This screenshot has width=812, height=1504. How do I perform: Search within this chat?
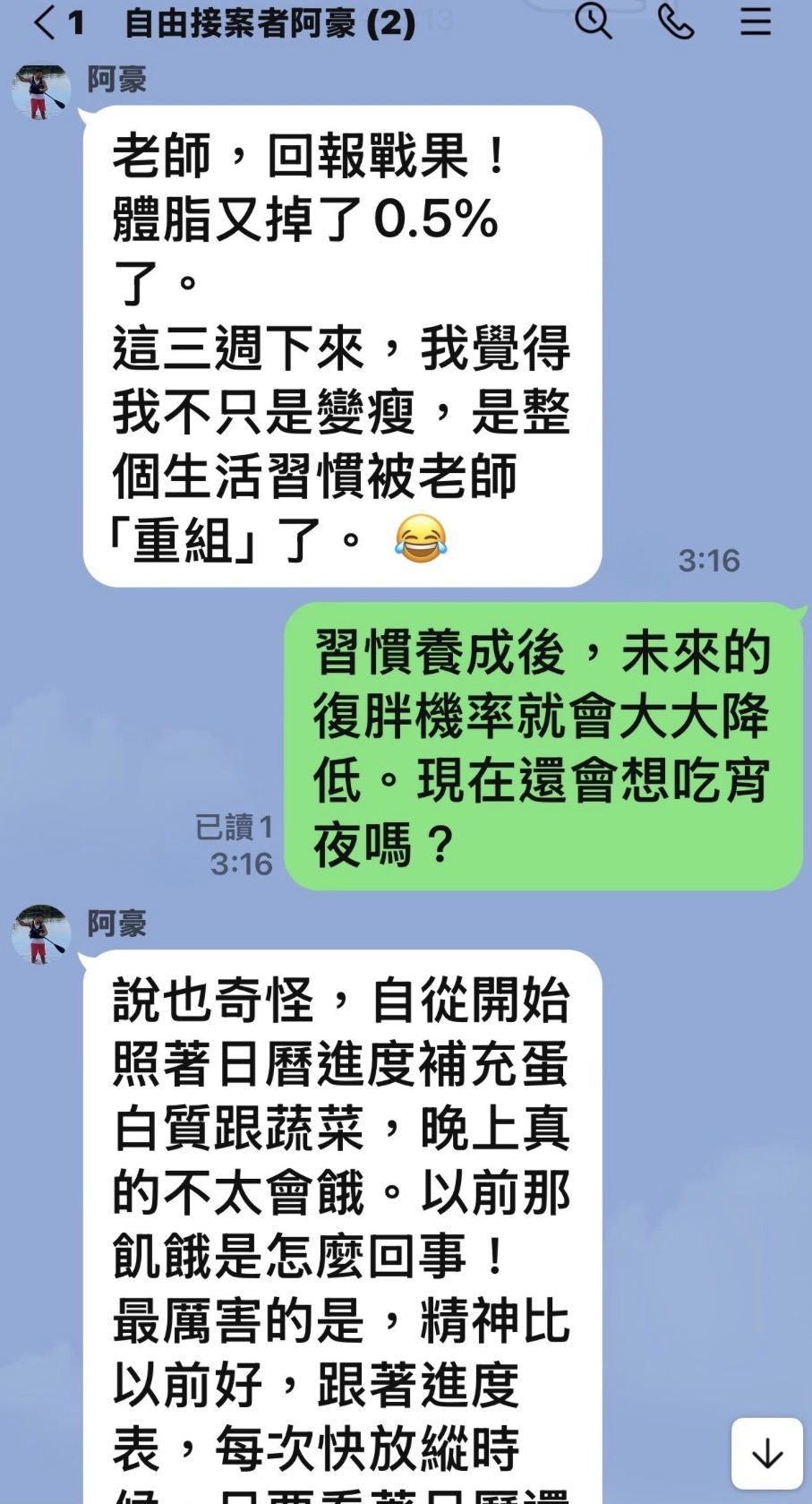(593, 21)
